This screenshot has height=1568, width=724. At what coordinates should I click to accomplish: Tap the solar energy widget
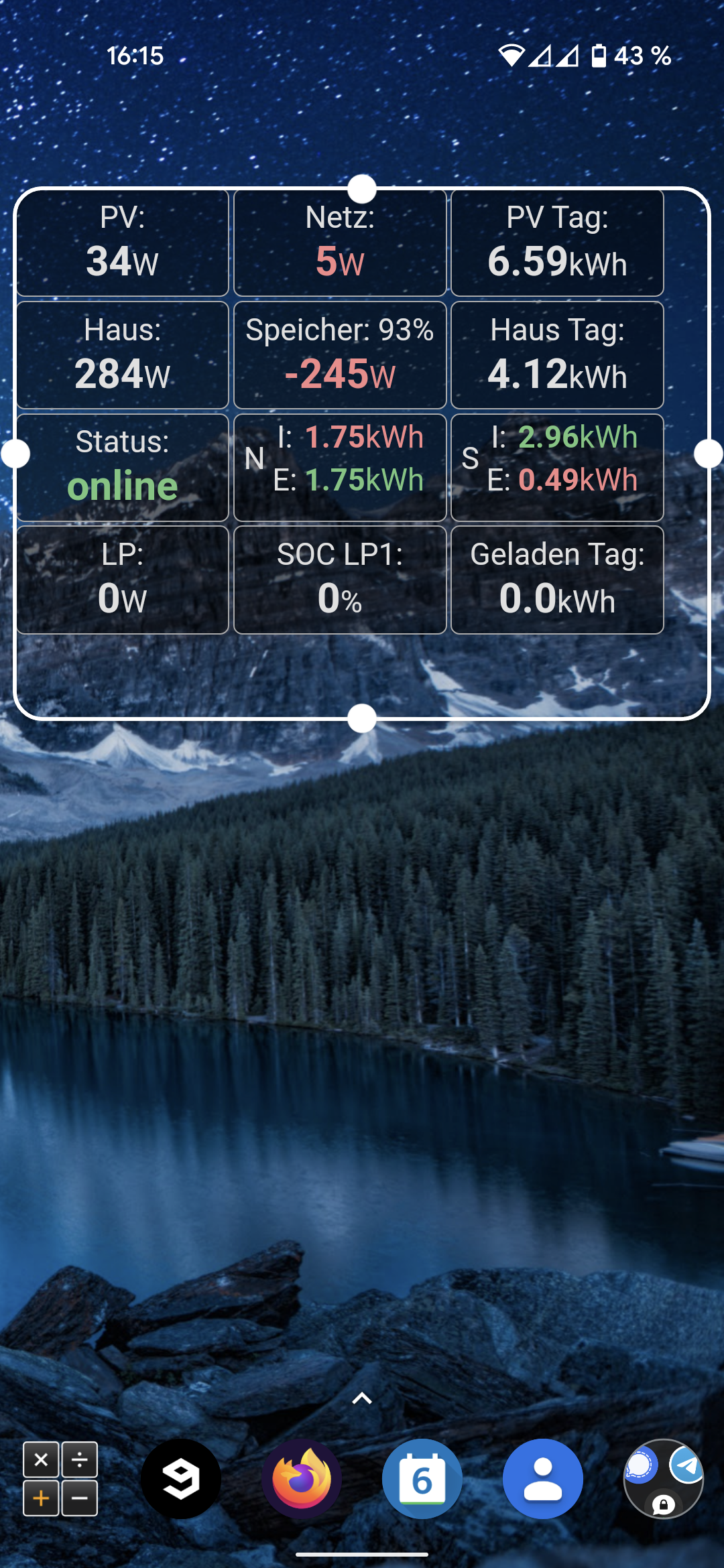pos(340,411)
